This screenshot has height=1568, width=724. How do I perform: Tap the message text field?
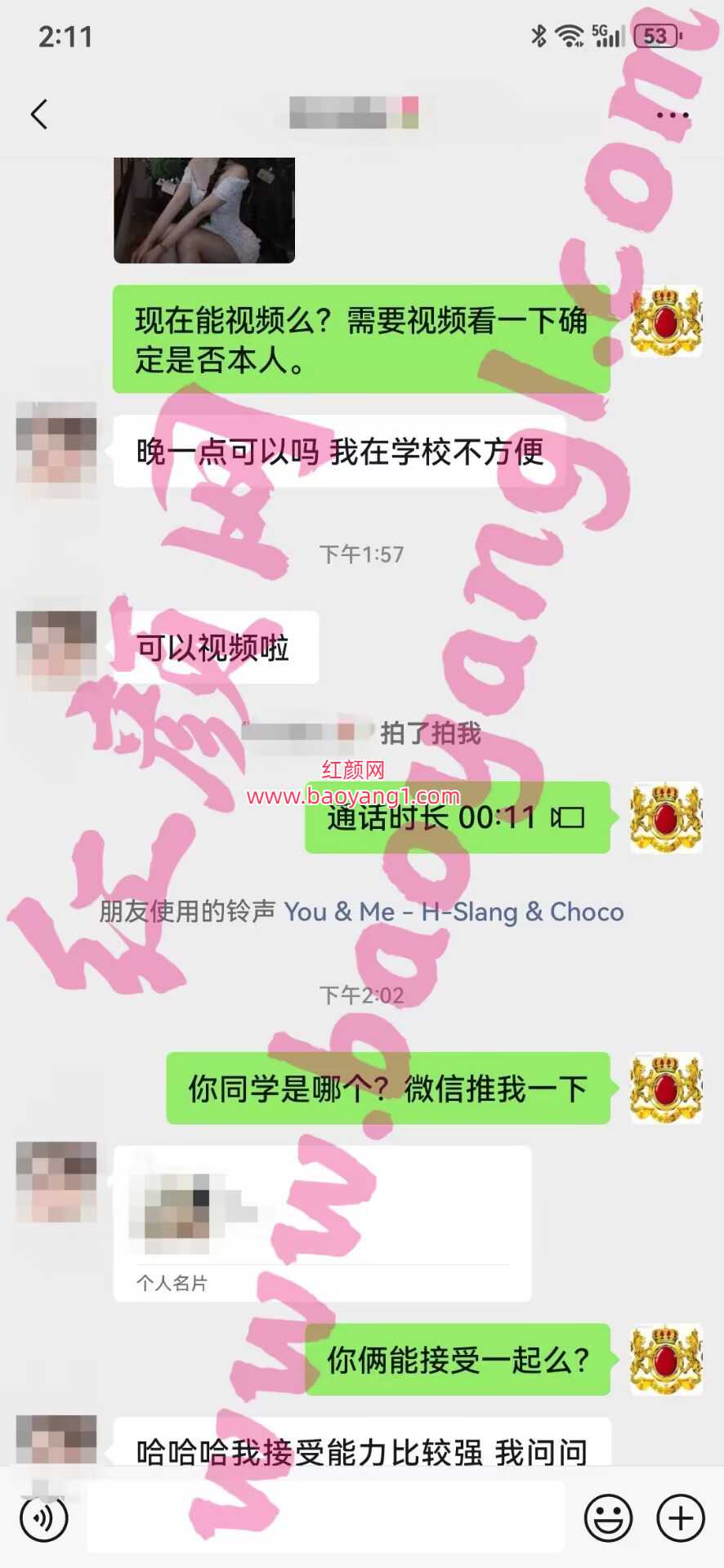coord(325,1518)
